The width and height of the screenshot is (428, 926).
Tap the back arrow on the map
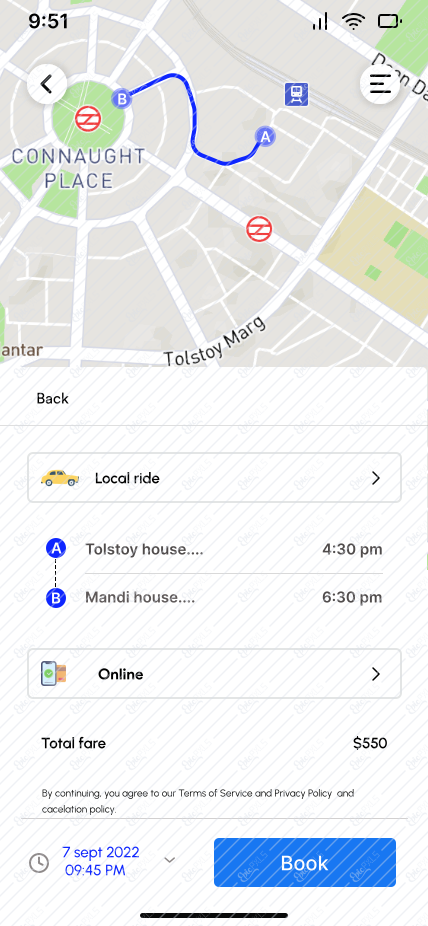point(47,84)
